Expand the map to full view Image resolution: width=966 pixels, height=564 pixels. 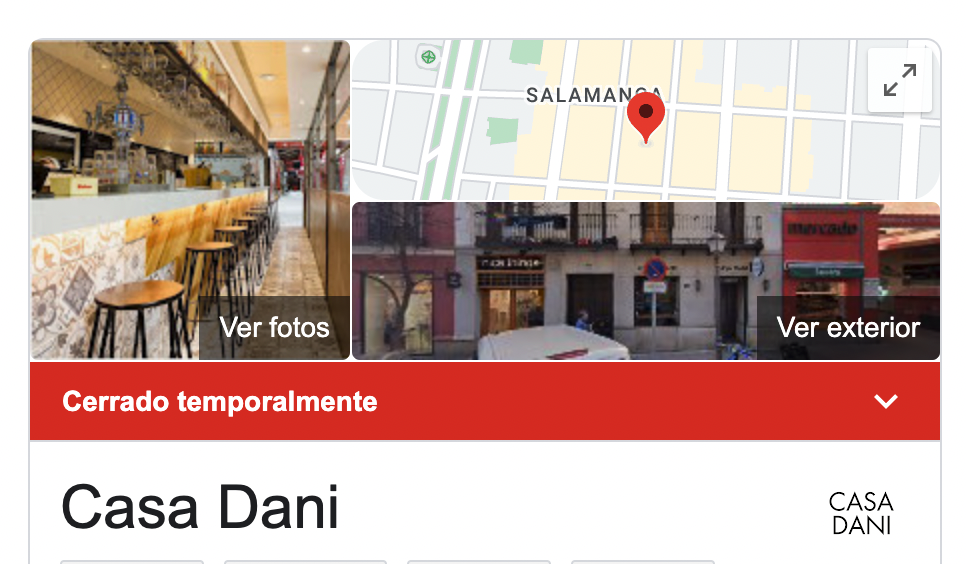click(900, 81)
